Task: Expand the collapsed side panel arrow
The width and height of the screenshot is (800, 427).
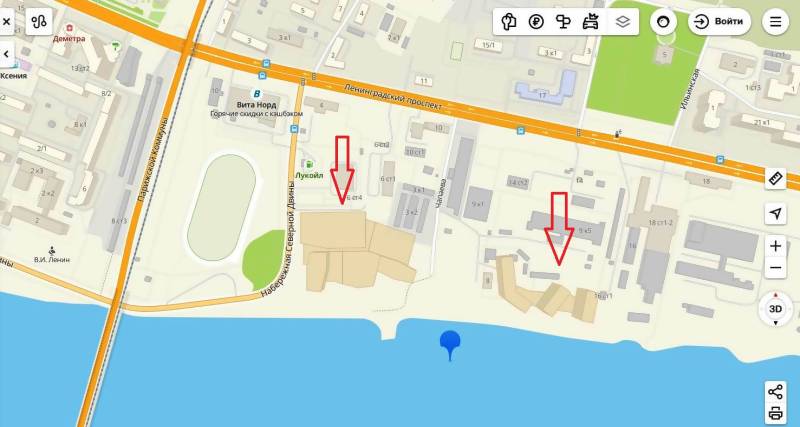Action: [x=6, y=53]
